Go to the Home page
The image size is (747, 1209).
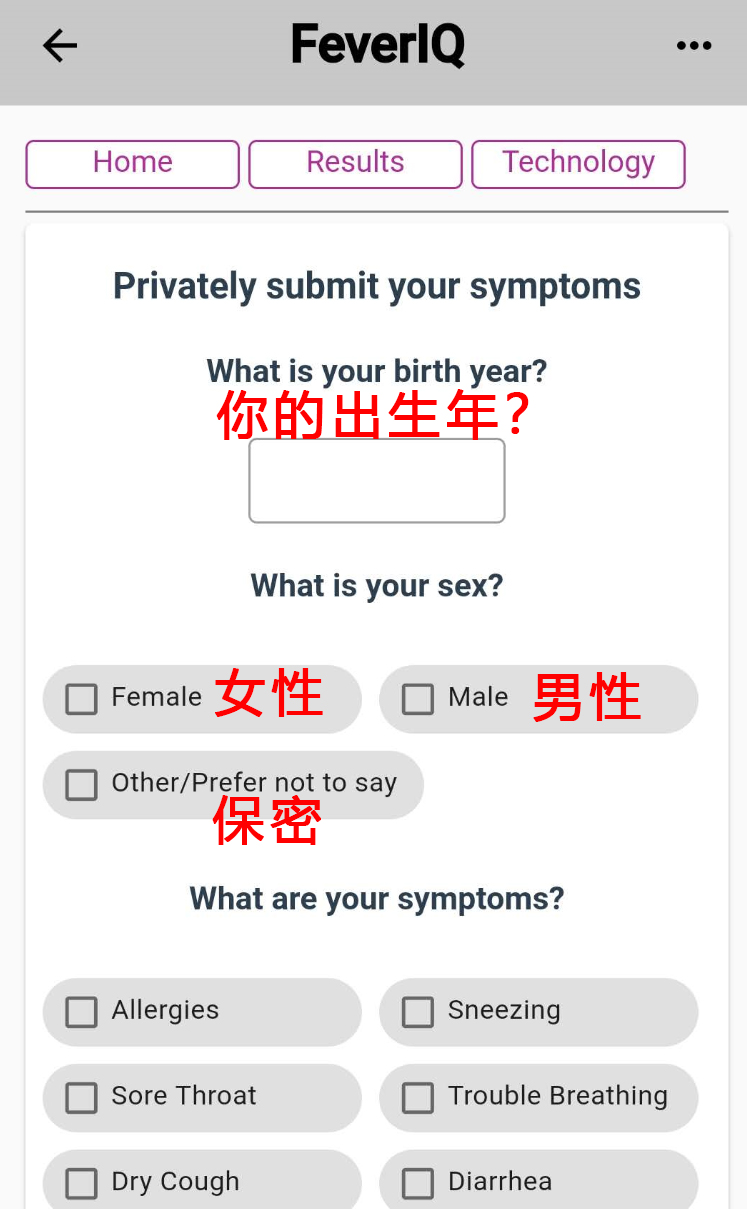[x=132, y=163]
